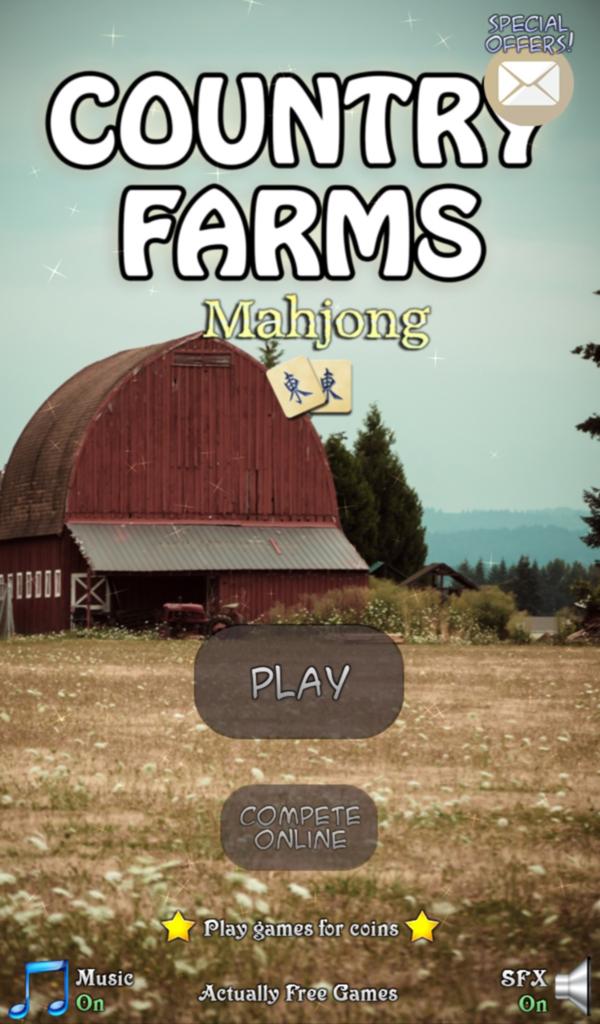Start the game with the PLAY button
Screen dimensions: 600x1024
pyautogui.click(x=298, y=682)
